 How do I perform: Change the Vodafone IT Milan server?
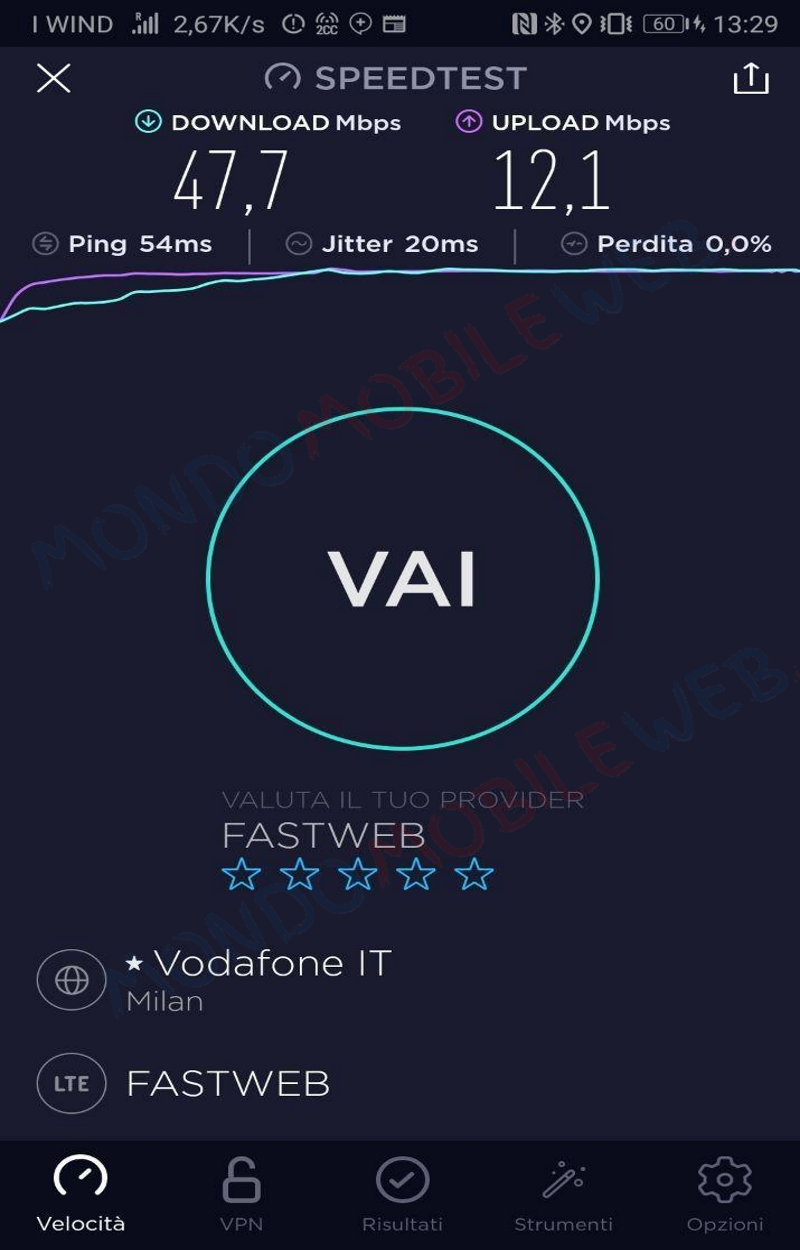[258, 978]
